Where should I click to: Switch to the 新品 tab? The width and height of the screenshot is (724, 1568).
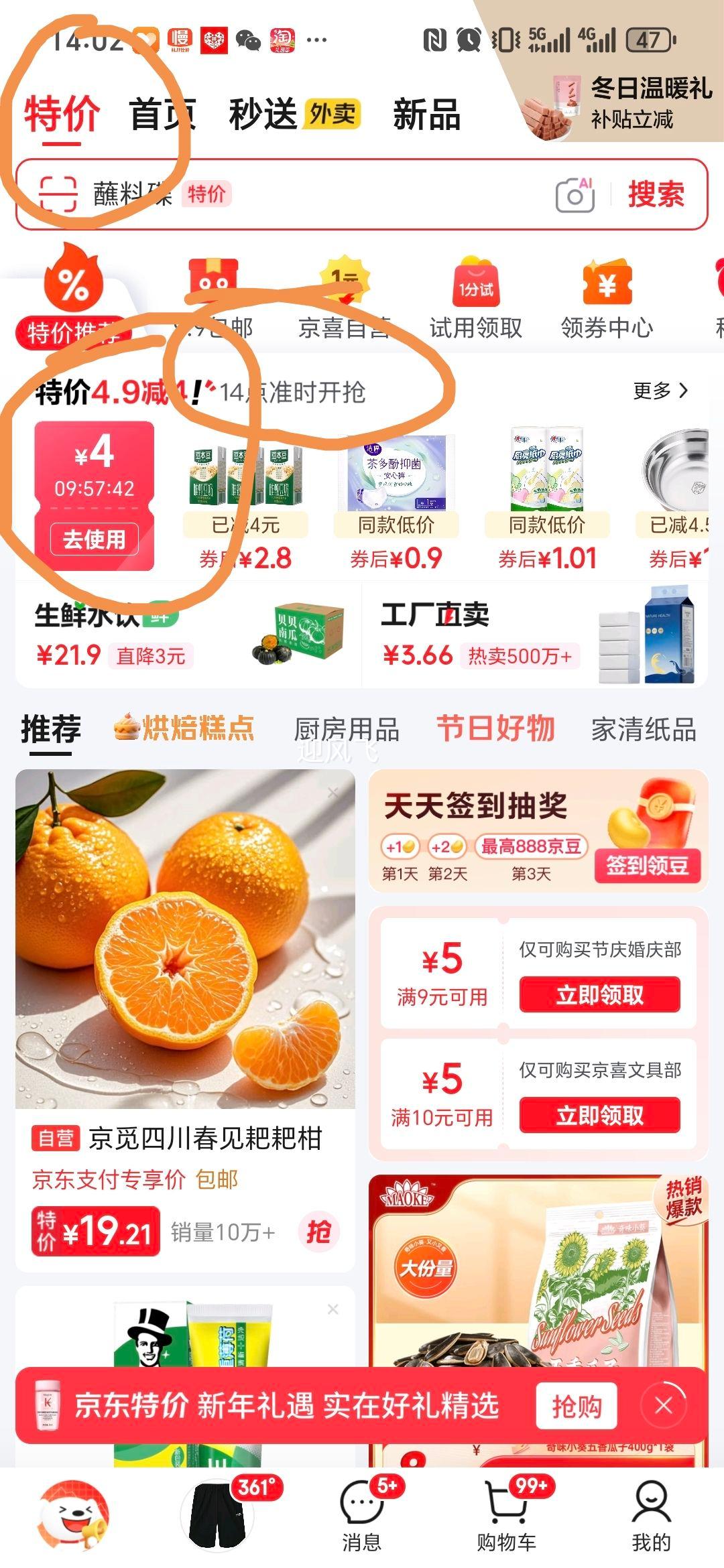(x=426, y=114)
